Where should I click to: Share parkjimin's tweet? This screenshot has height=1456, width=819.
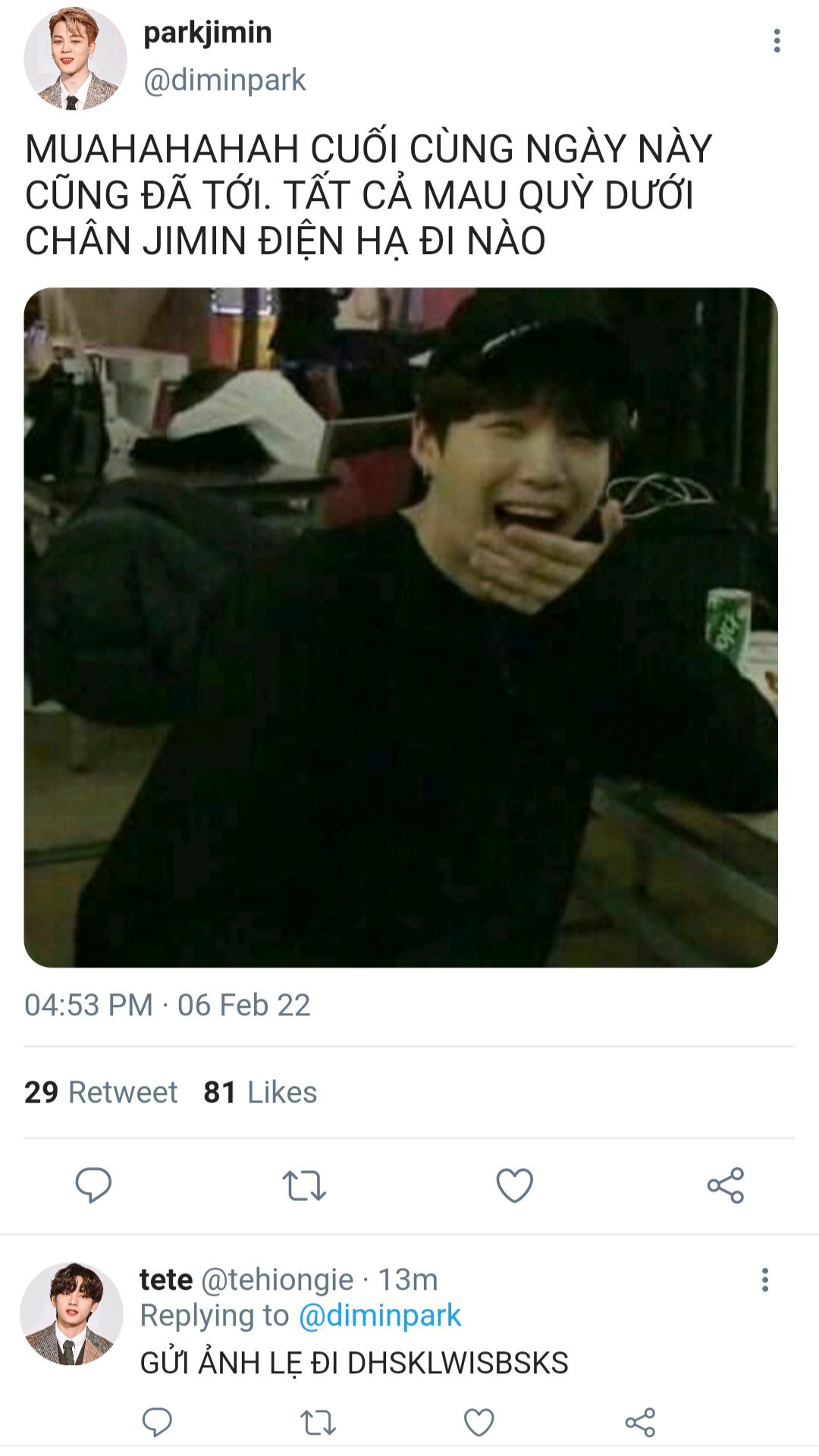(x=726, y=1185)
